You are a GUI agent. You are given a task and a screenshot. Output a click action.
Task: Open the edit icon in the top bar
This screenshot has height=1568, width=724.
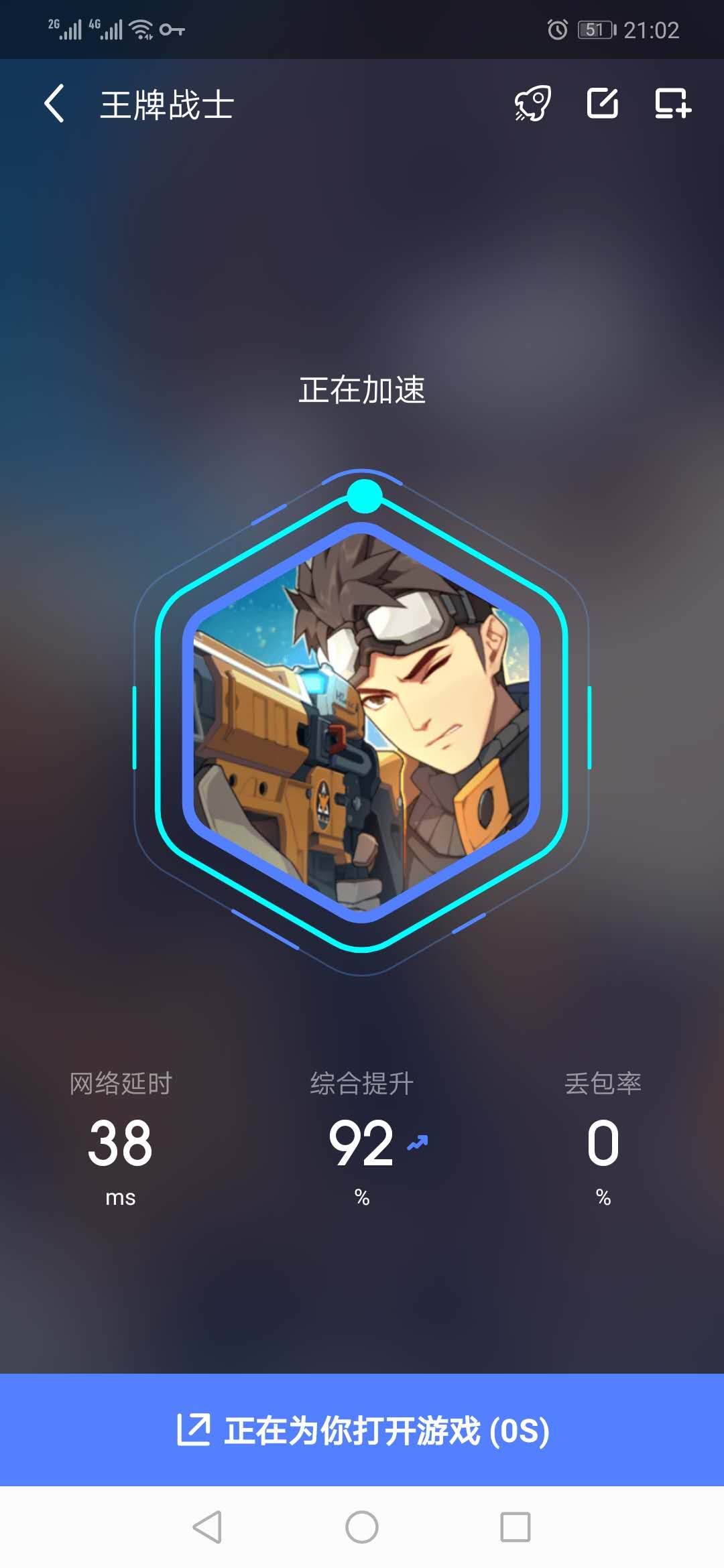tap(603, 104)
